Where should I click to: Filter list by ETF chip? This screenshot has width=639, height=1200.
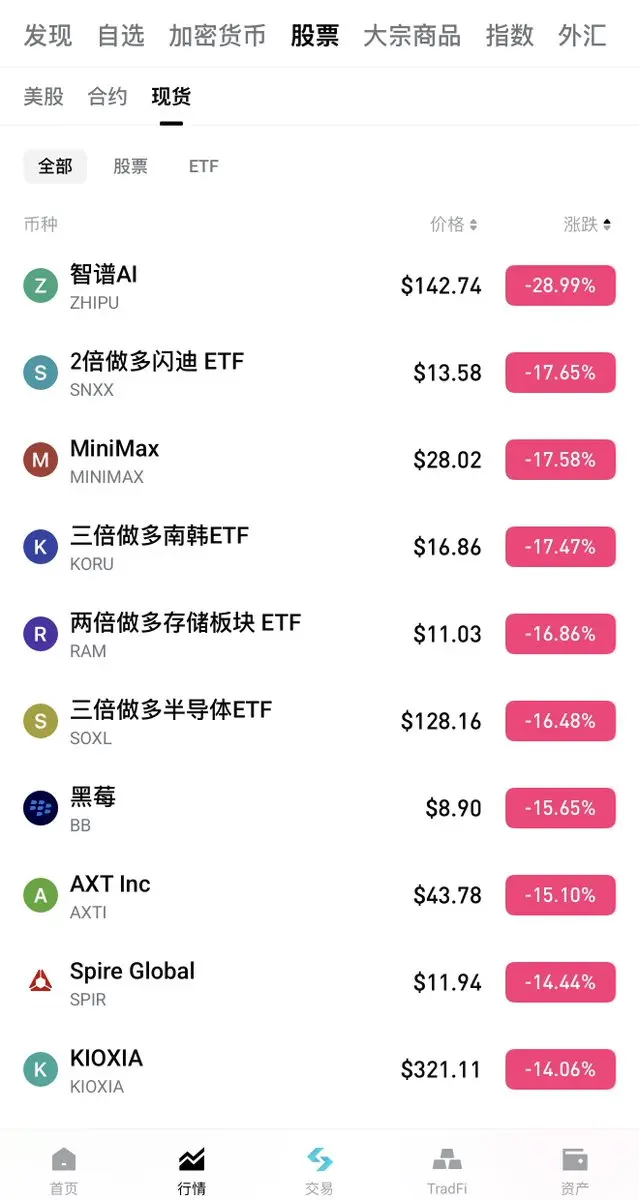203,166
